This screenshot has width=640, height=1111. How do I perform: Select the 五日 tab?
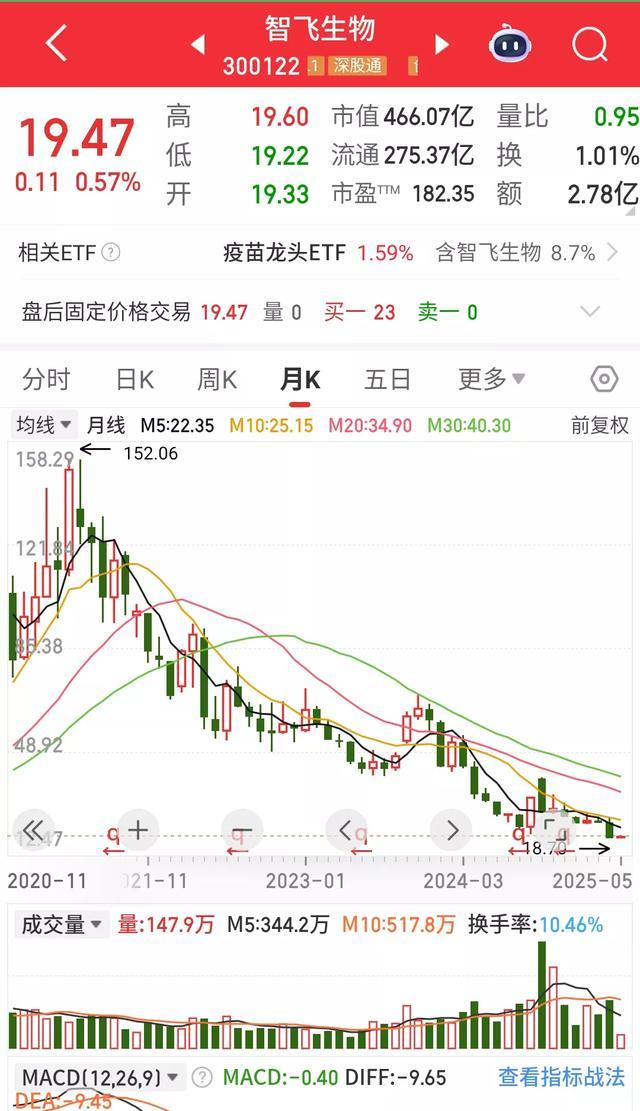tap(387, 379)
